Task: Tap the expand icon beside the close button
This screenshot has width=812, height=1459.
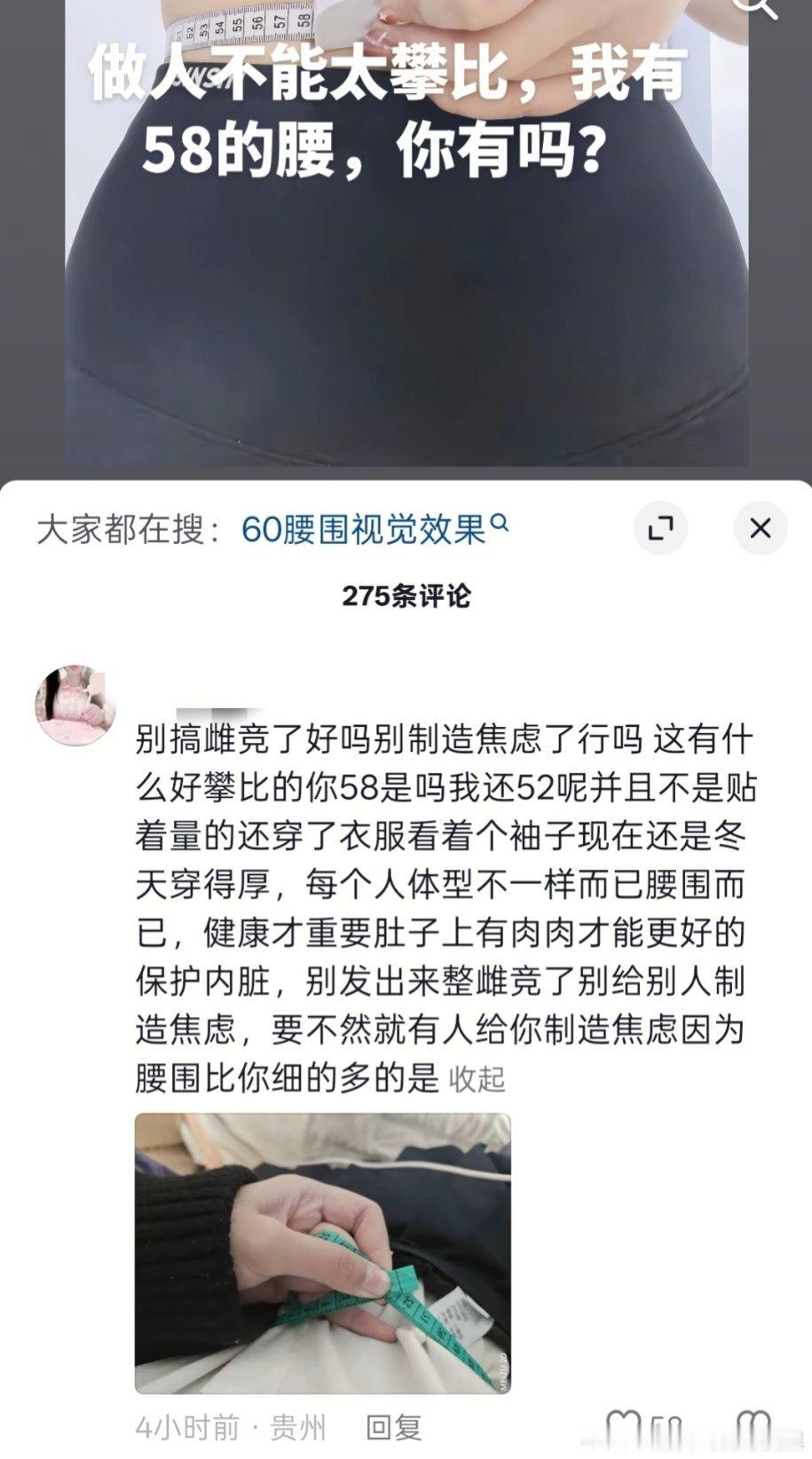Action: (660, 527)
